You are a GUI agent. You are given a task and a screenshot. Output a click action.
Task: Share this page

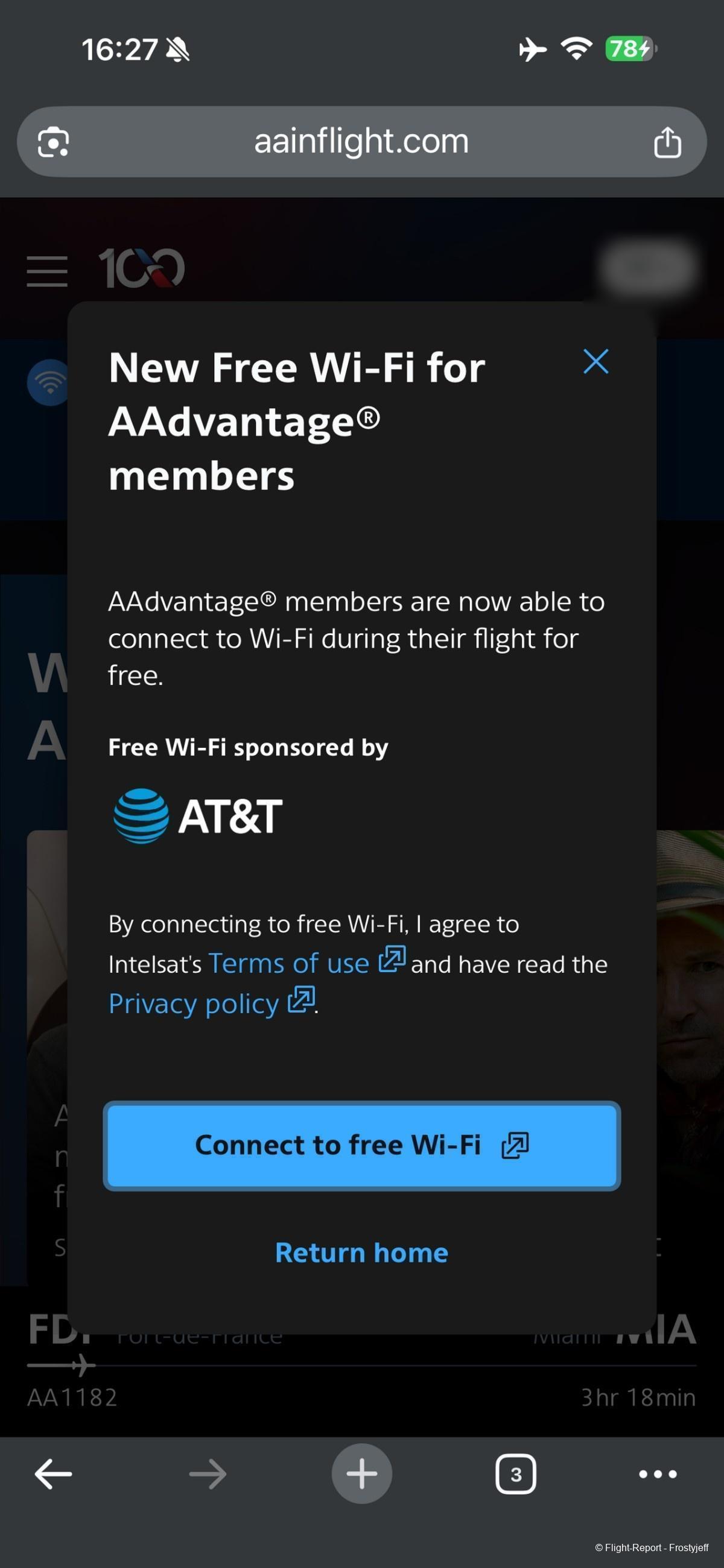click(x=667, y=142)
